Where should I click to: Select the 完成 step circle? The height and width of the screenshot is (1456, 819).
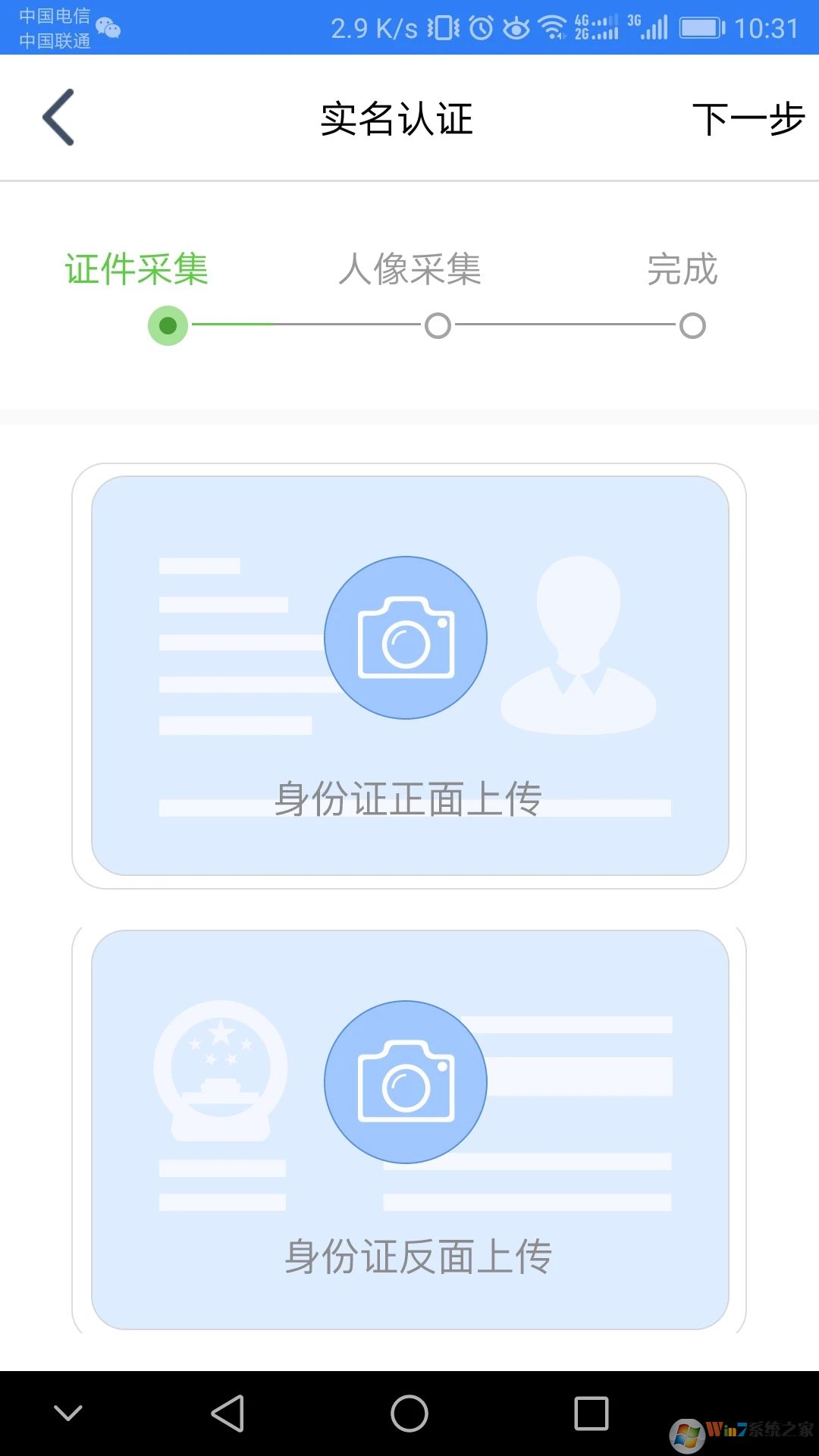tap(692, 325)
